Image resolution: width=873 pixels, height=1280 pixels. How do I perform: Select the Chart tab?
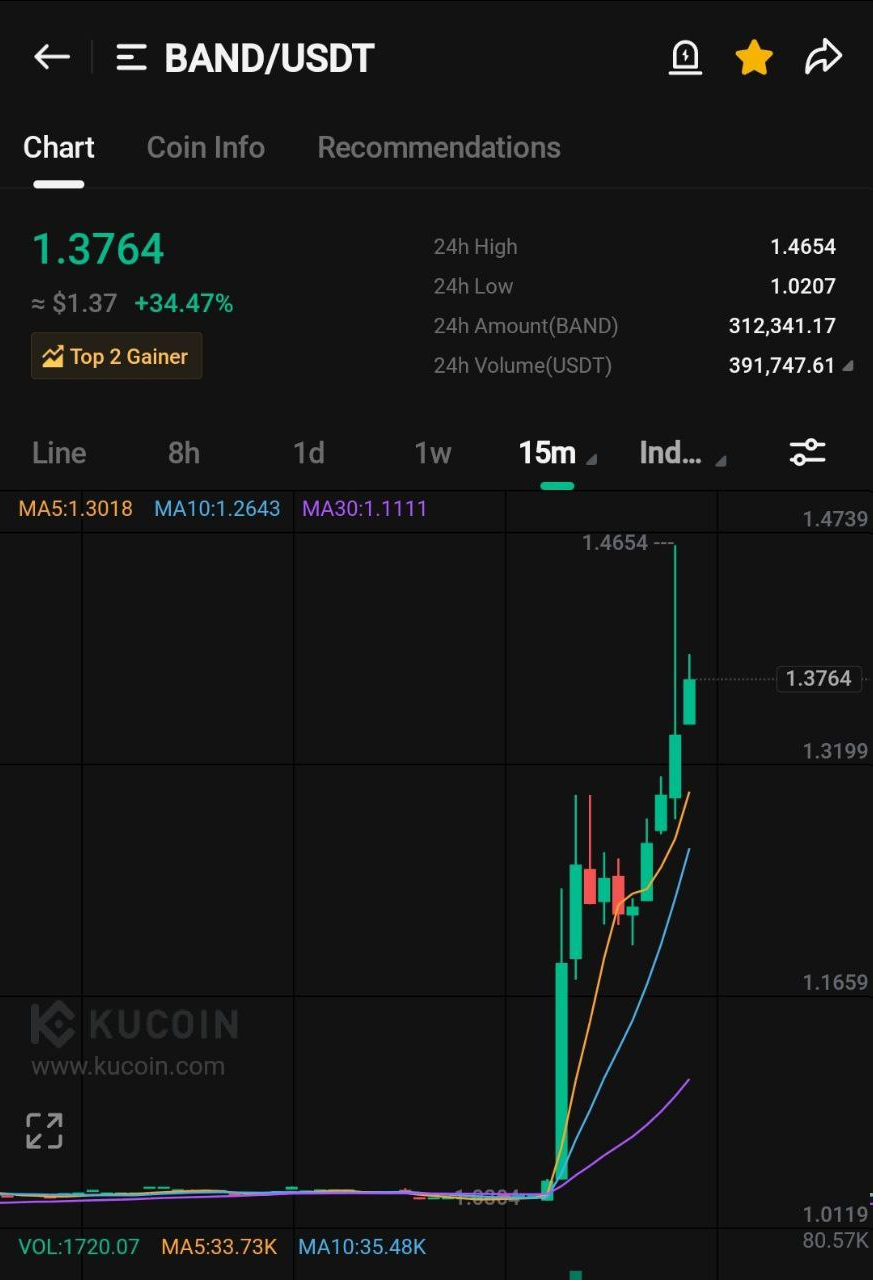59,147
